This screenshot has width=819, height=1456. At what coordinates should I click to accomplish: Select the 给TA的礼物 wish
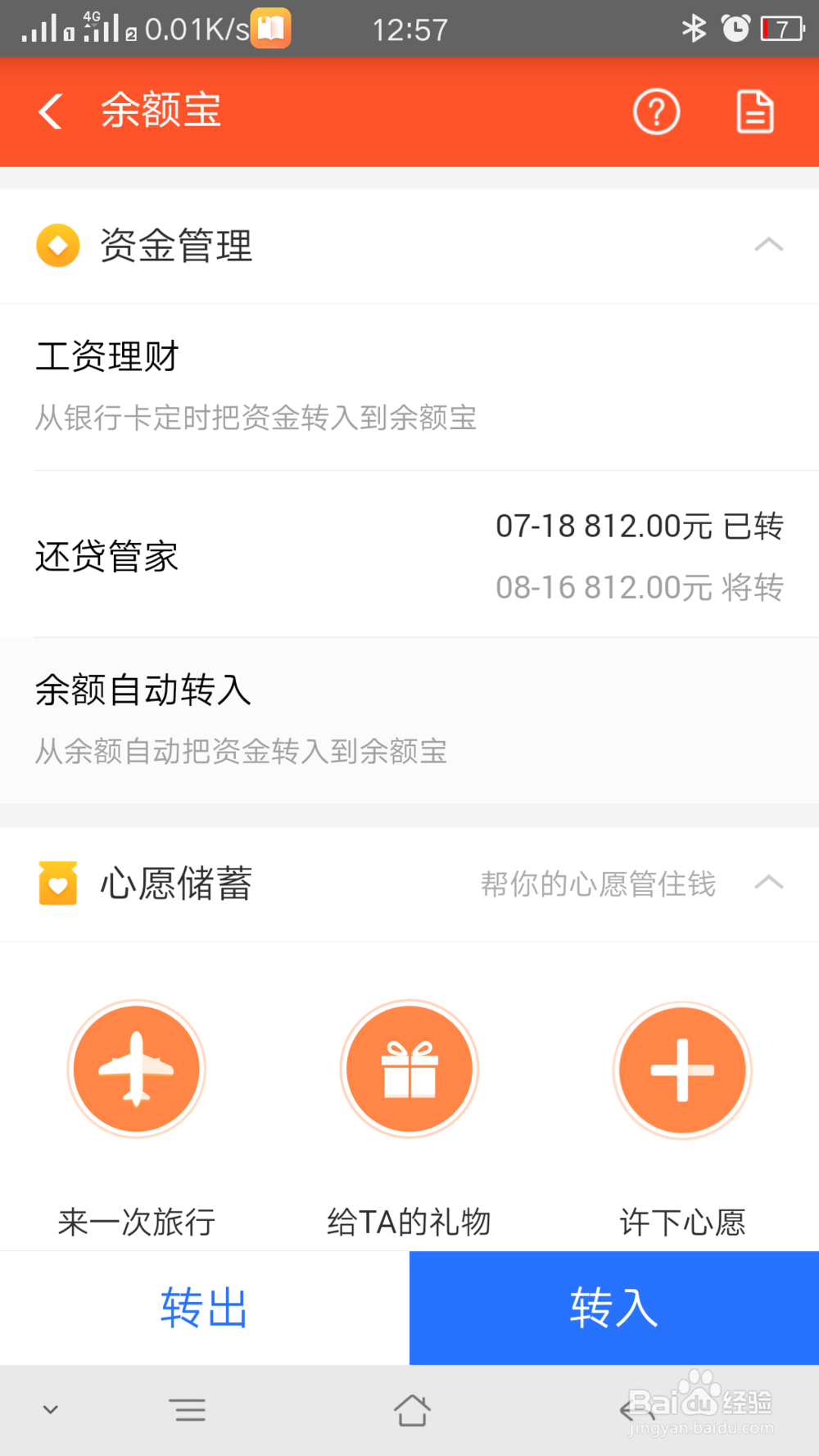409,1069
